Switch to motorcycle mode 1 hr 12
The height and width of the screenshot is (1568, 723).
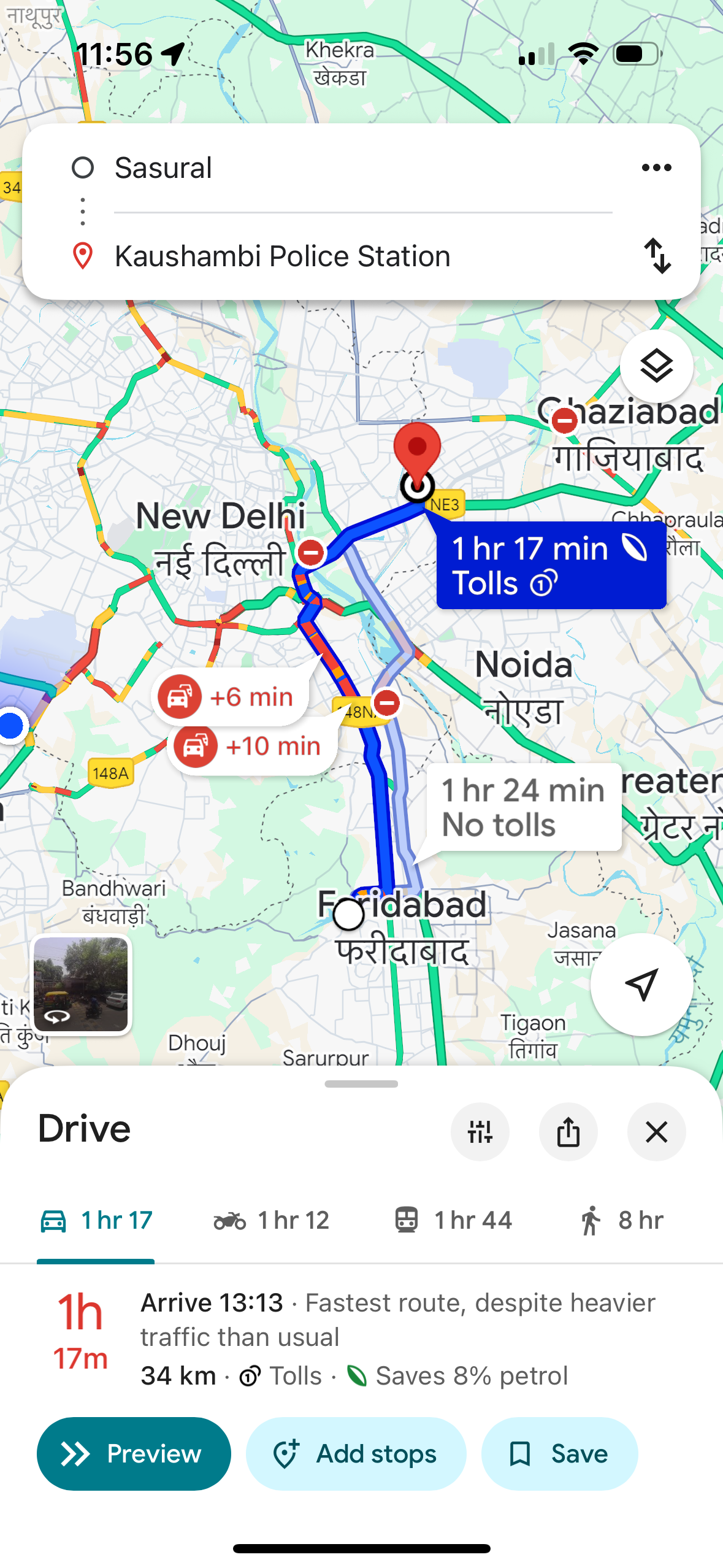point(272,1220)
